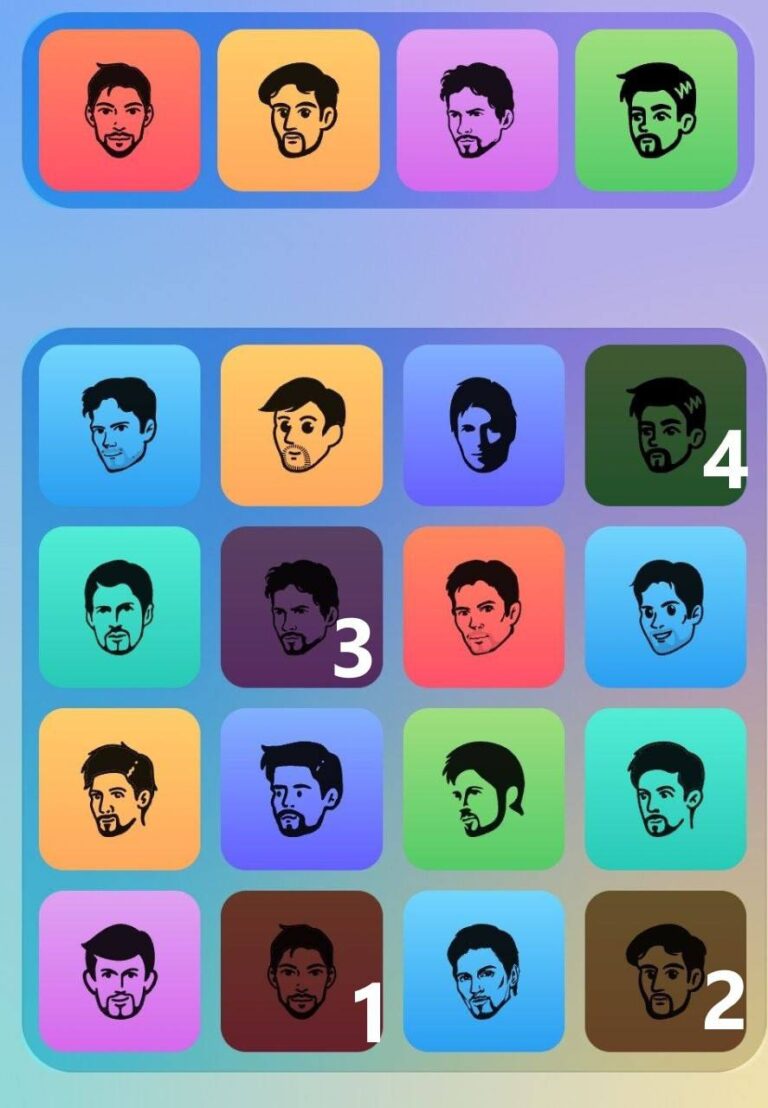Select the full-bearded face on the blue-purple tile
This screenshot has height=1108, width=768.
click(301, 789)
